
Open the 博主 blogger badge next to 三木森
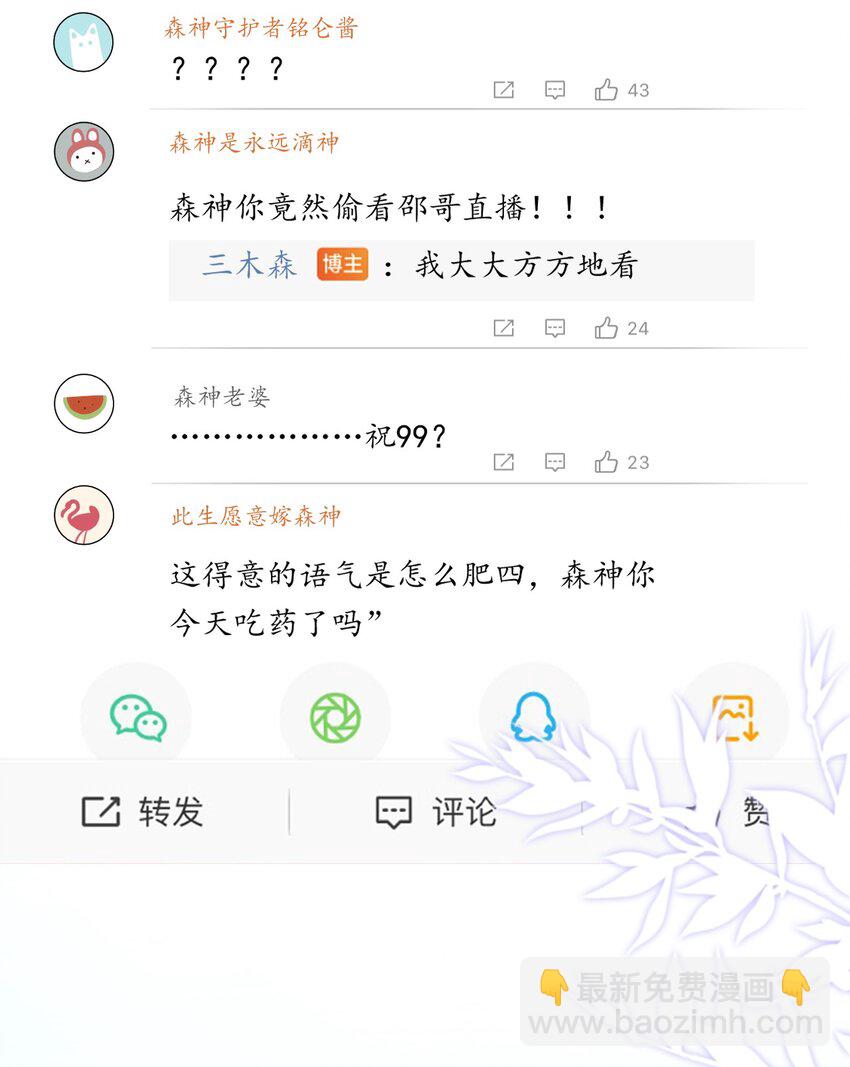click(342, 264)
